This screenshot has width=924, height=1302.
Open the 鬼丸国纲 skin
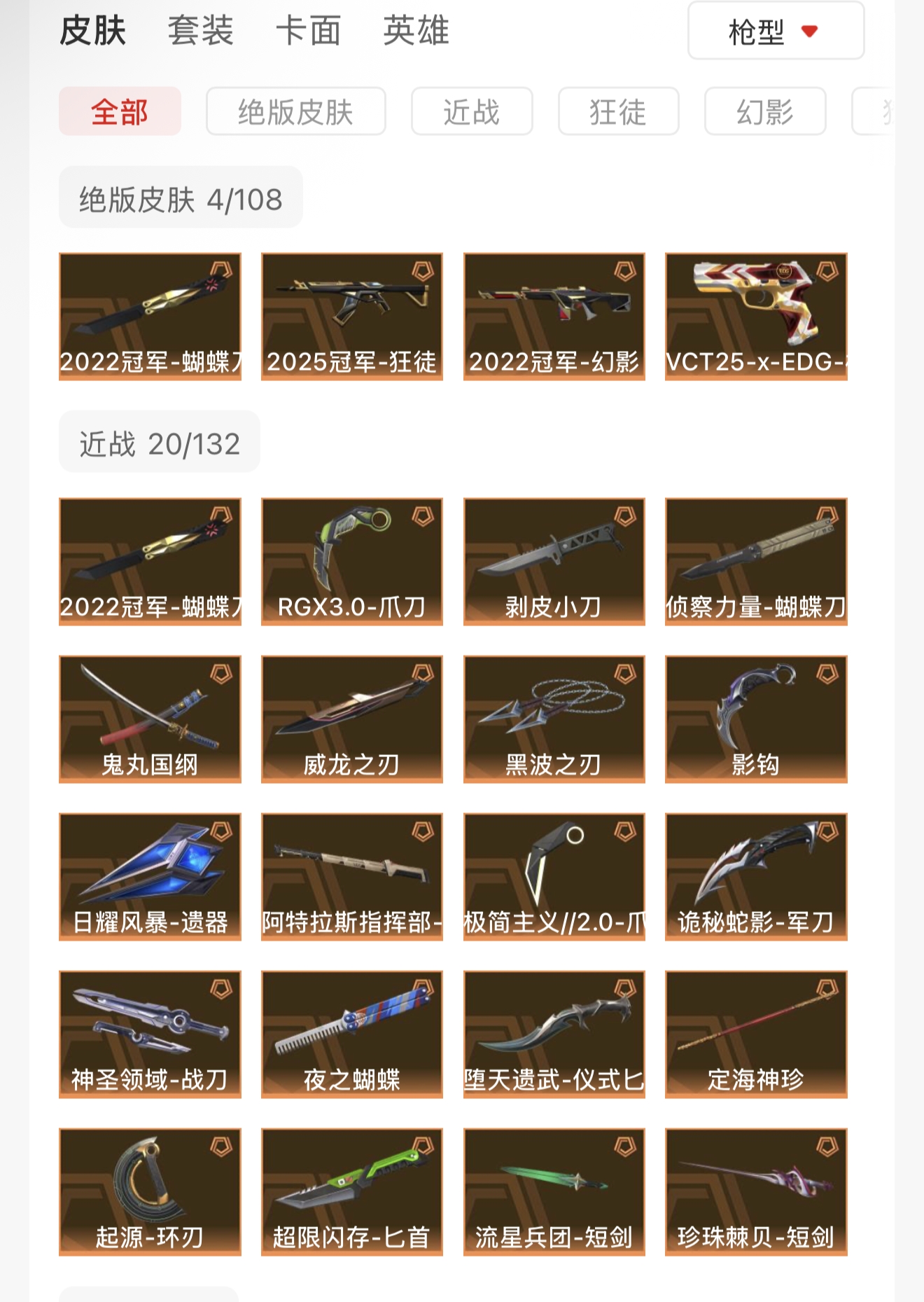pyautogui.click(x=150, y=719)
